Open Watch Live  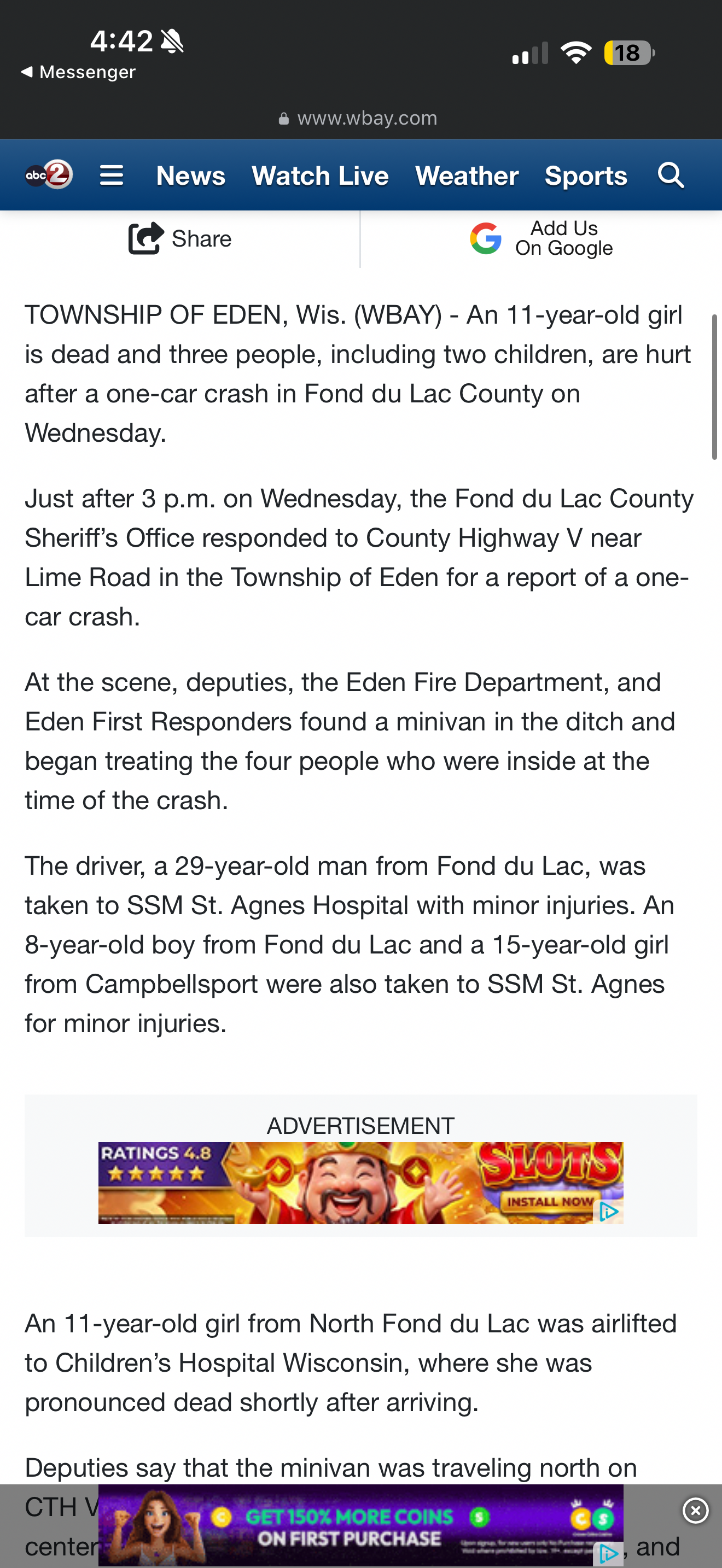(x=320, y=176)
